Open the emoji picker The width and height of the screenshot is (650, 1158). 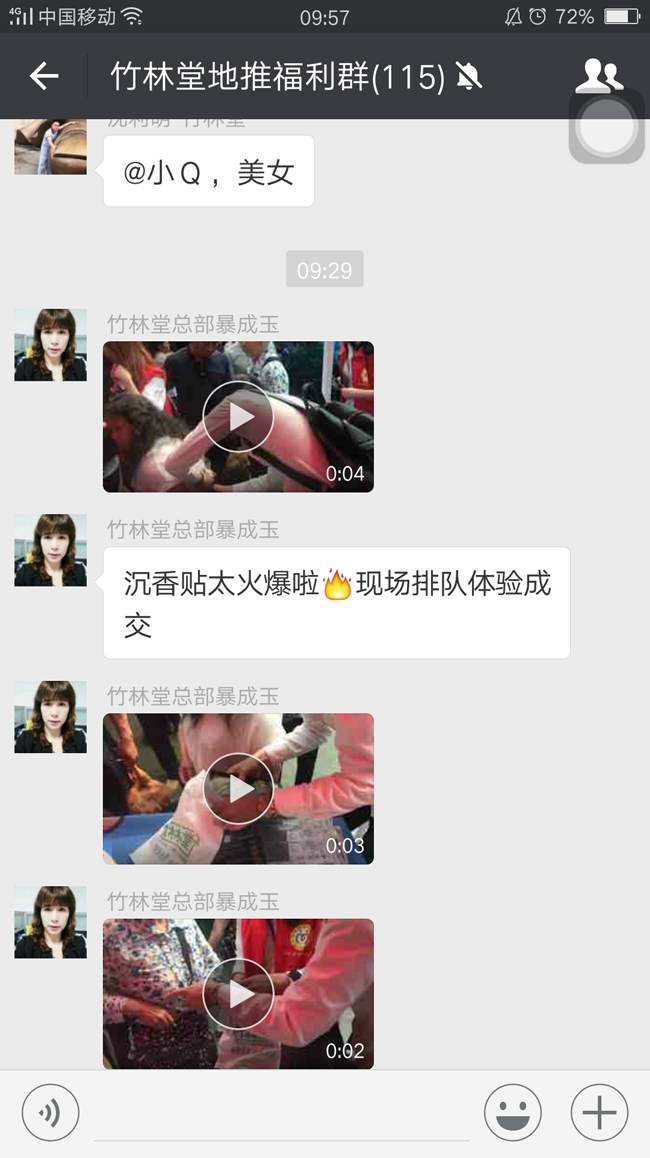click(x=513, y=1112)
